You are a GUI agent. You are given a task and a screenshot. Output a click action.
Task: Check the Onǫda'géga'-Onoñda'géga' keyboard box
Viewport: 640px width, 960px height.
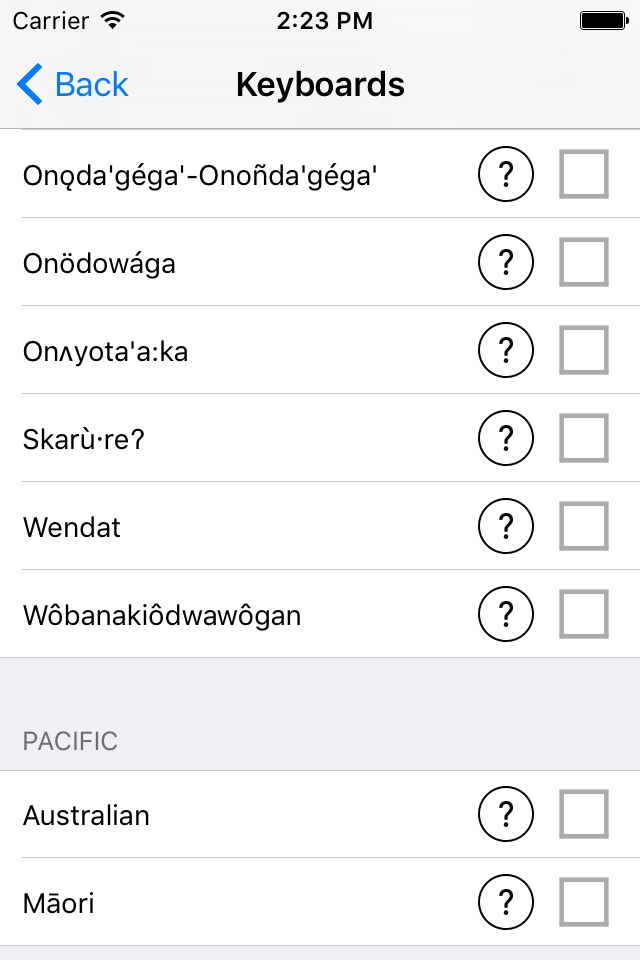point(584,174)
